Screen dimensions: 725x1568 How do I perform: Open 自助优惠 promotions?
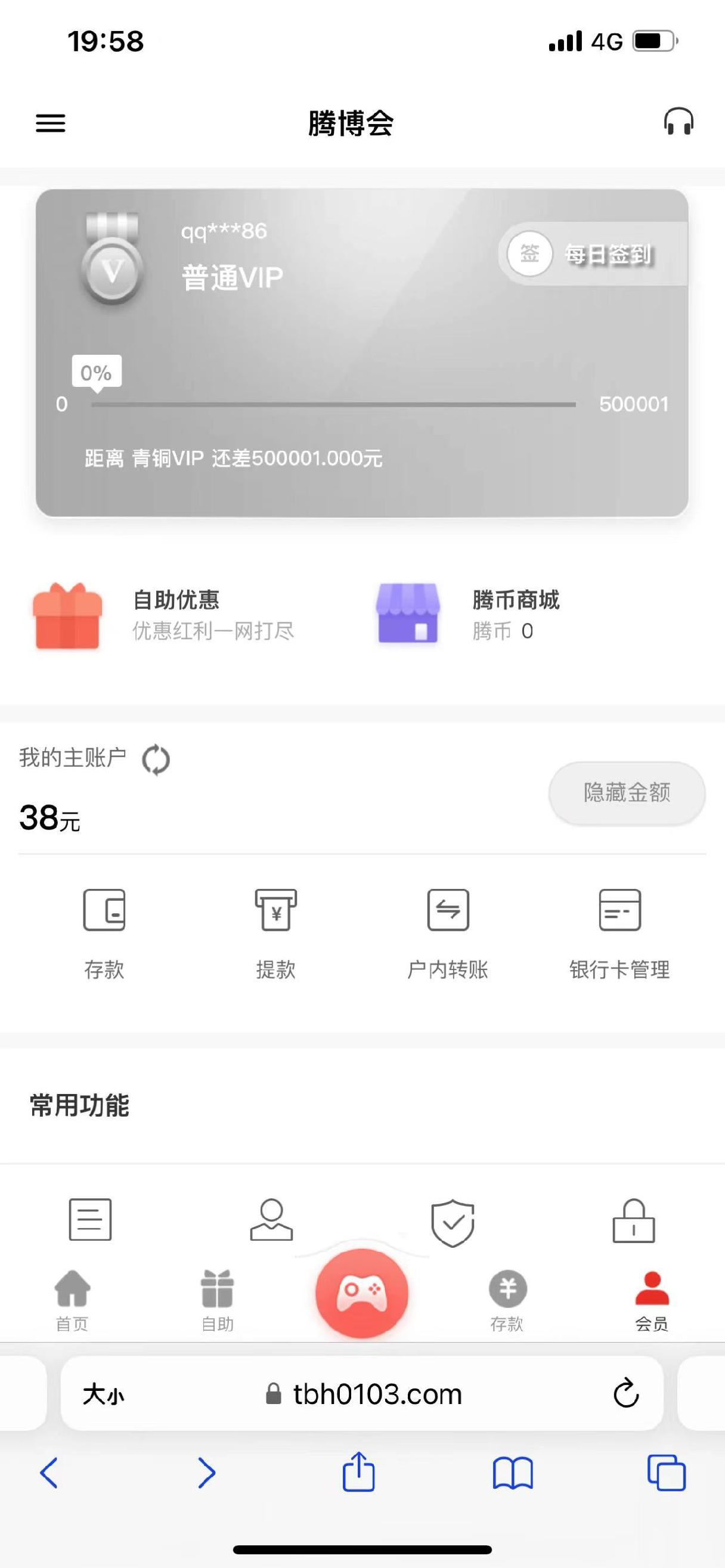pyautogui.click(x=165, y=615)
